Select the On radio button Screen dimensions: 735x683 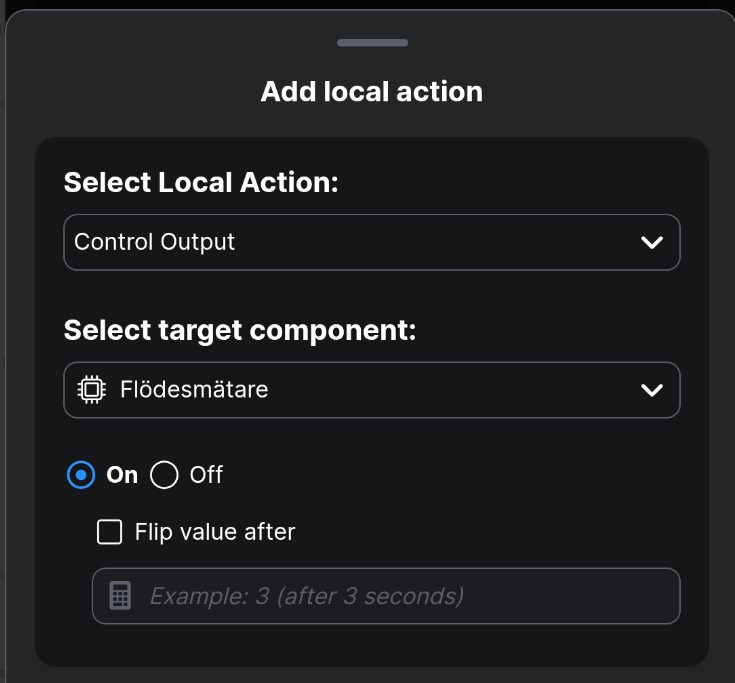(x=81, y=475)
